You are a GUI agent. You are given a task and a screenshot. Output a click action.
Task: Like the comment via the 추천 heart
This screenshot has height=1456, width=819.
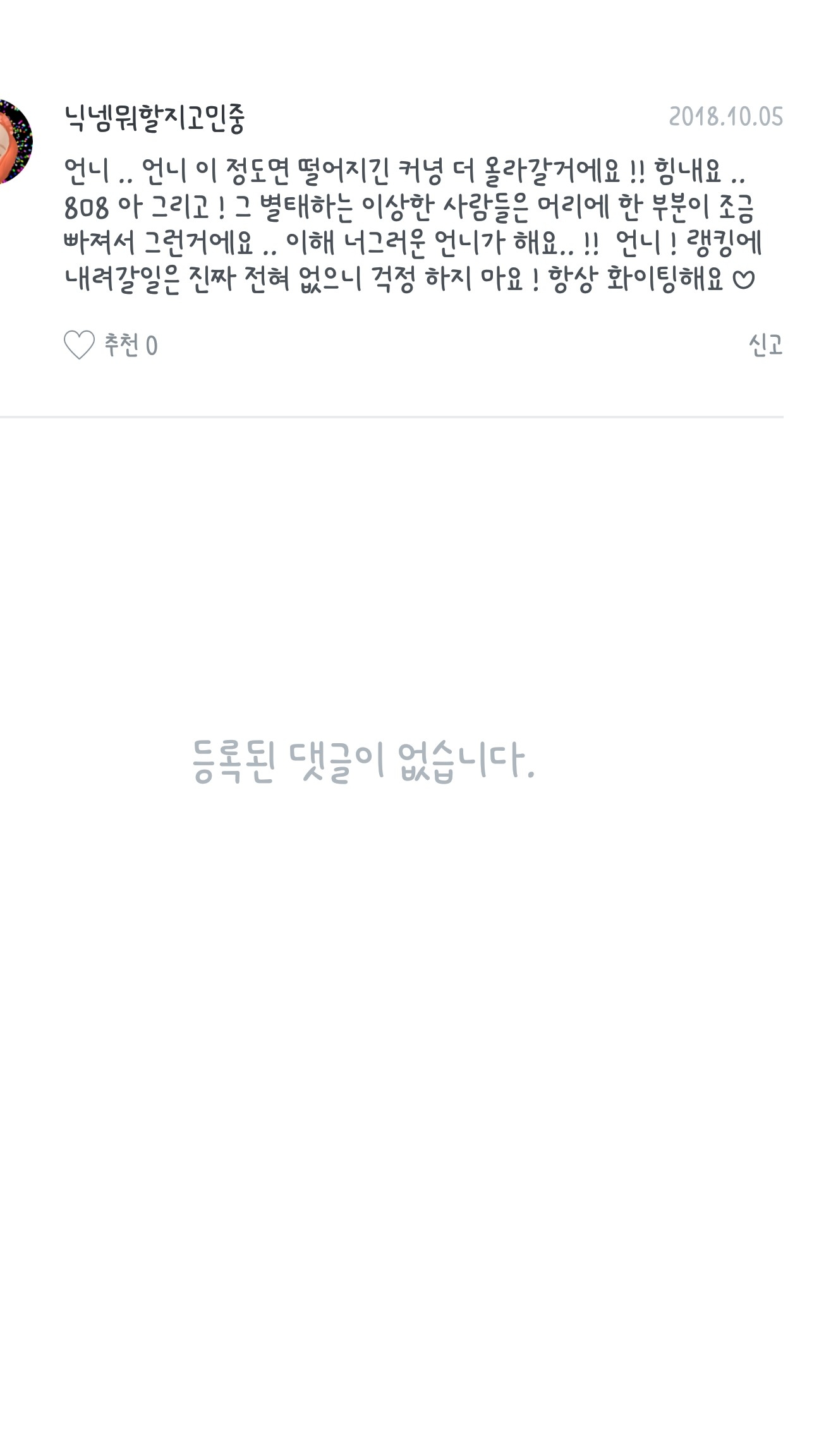pyautogui.click(x=79, y=345)
